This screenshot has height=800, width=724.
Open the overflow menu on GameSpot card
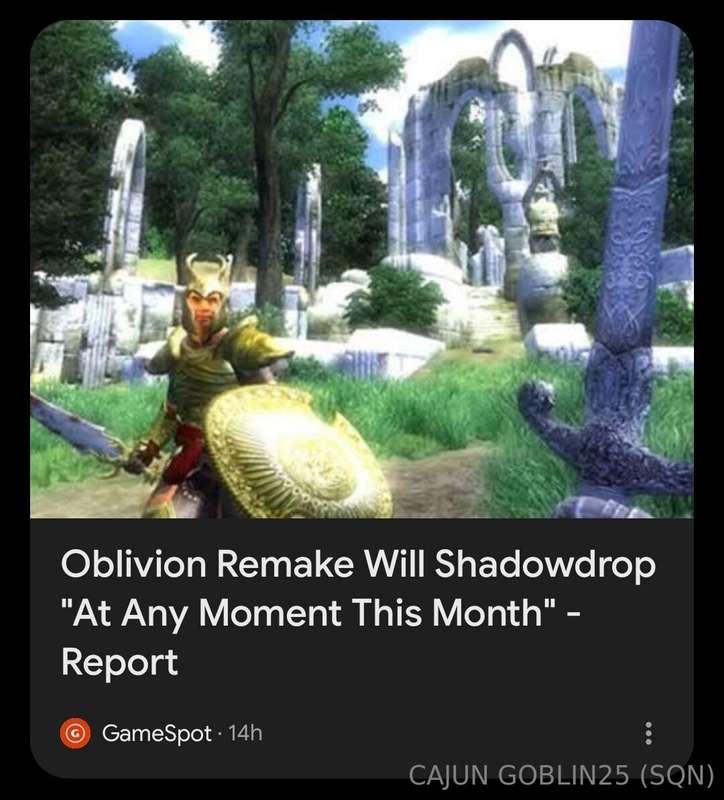point(649,733)
